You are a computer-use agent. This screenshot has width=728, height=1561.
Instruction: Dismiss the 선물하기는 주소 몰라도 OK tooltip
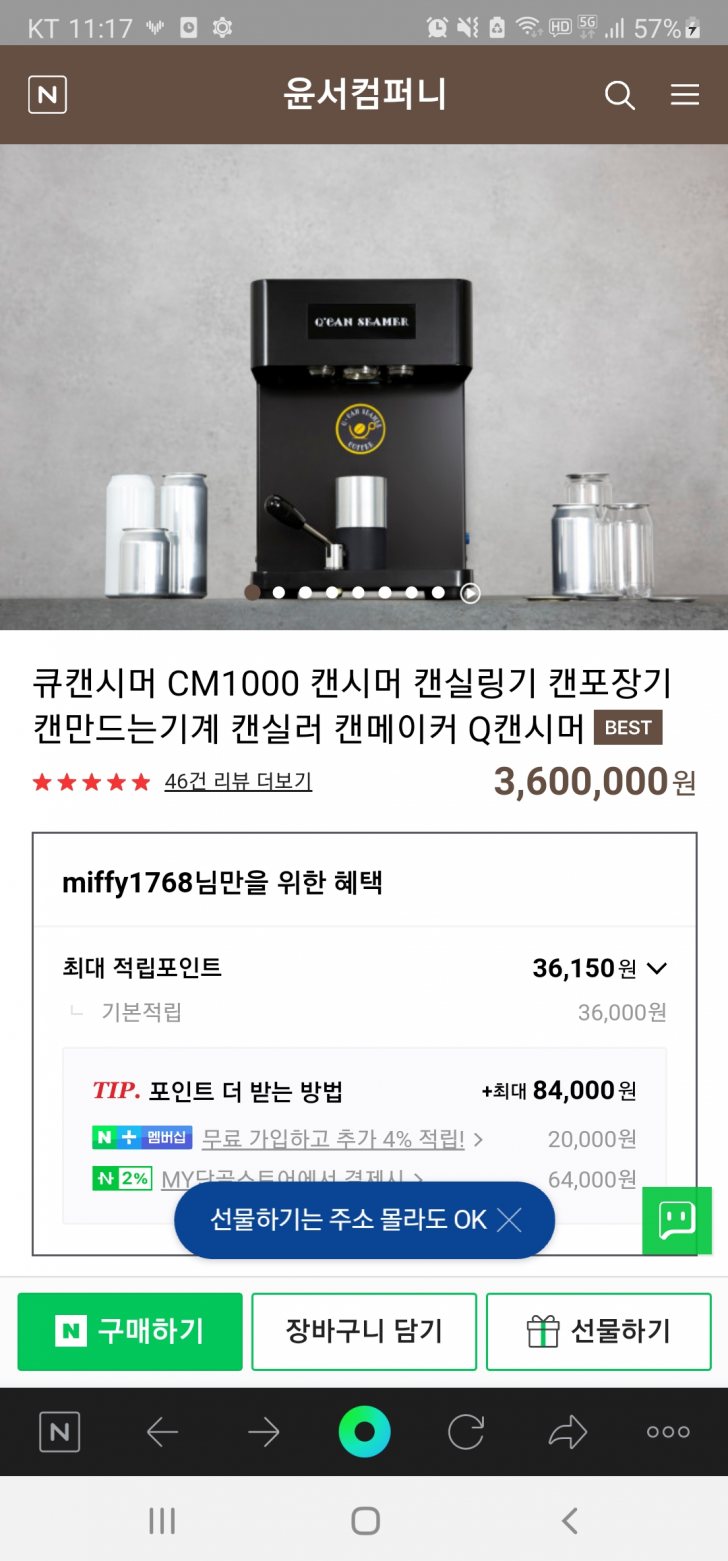510,1220
